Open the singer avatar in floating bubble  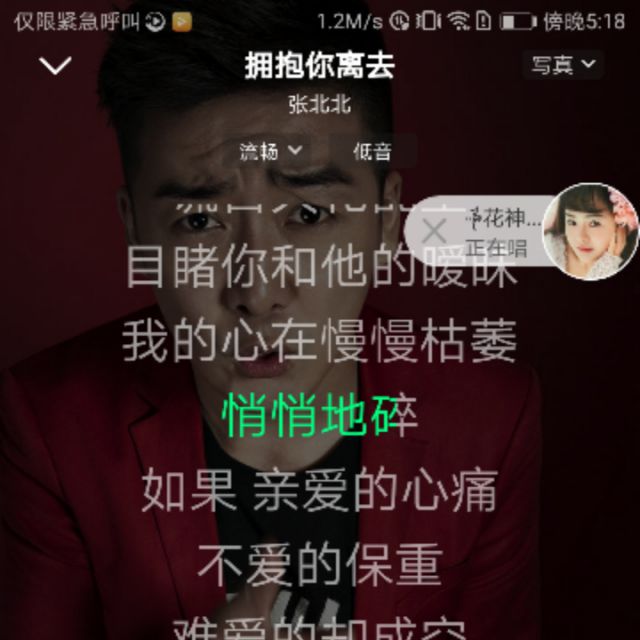tap(590, 231)
